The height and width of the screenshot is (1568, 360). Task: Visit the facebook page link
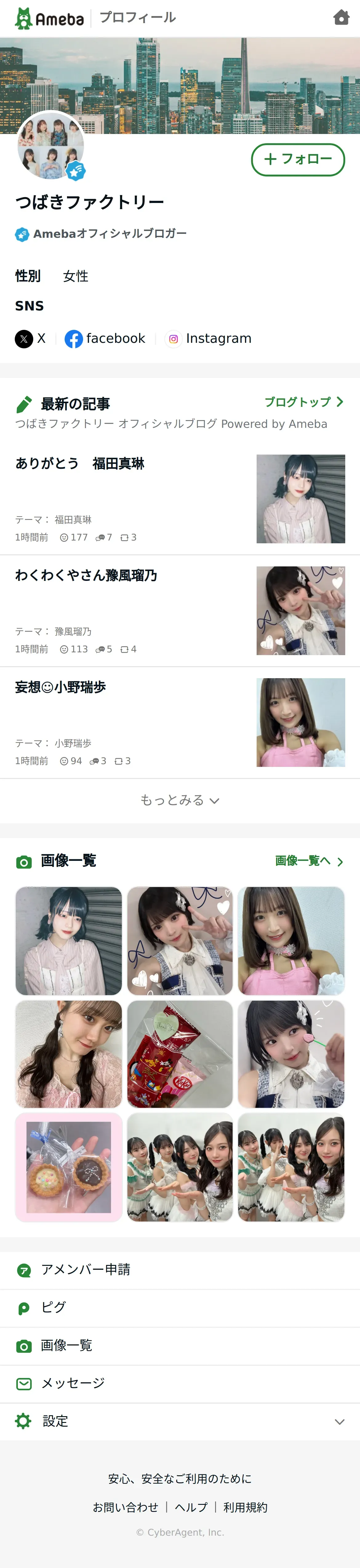105,338
